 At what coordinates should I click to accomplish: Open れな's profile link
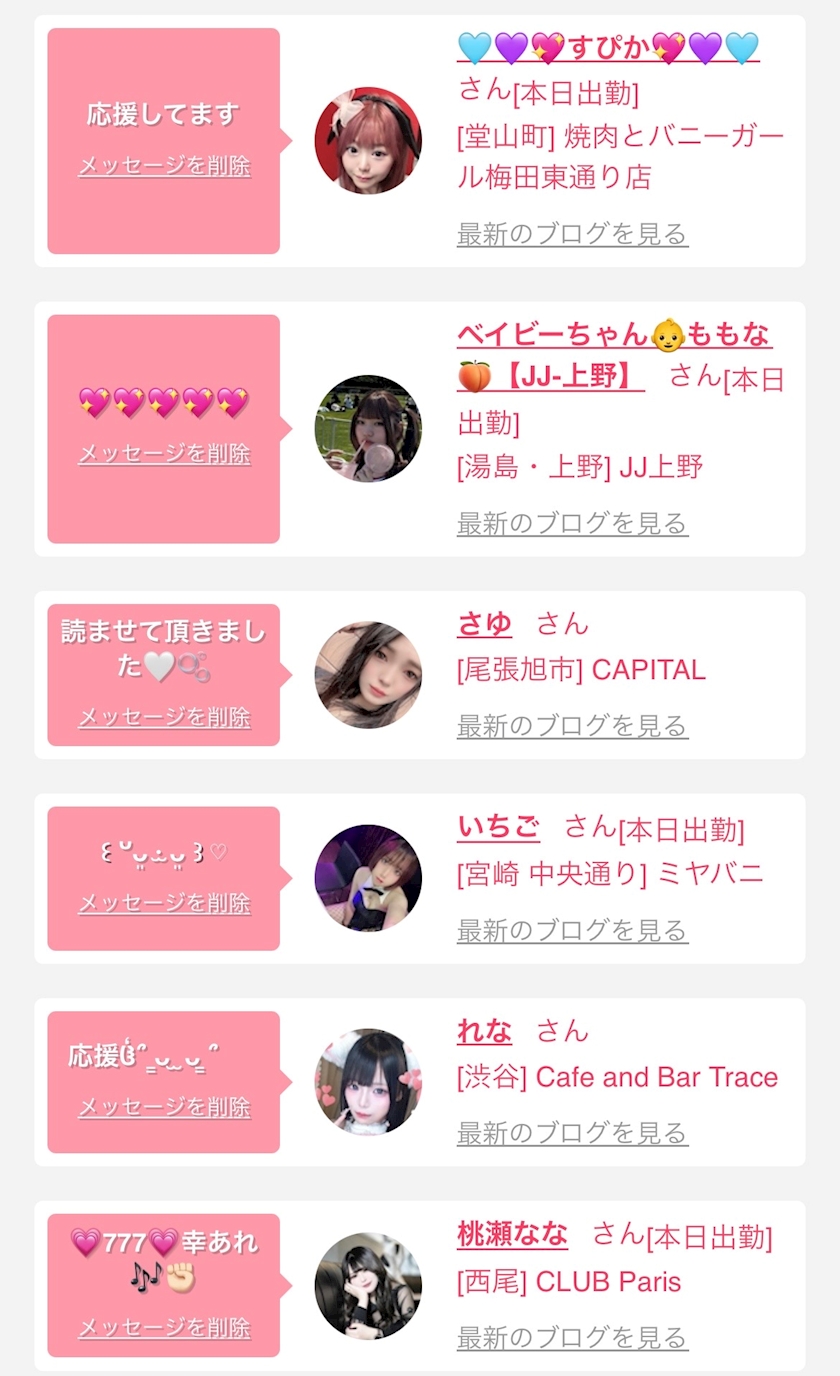484,1031
